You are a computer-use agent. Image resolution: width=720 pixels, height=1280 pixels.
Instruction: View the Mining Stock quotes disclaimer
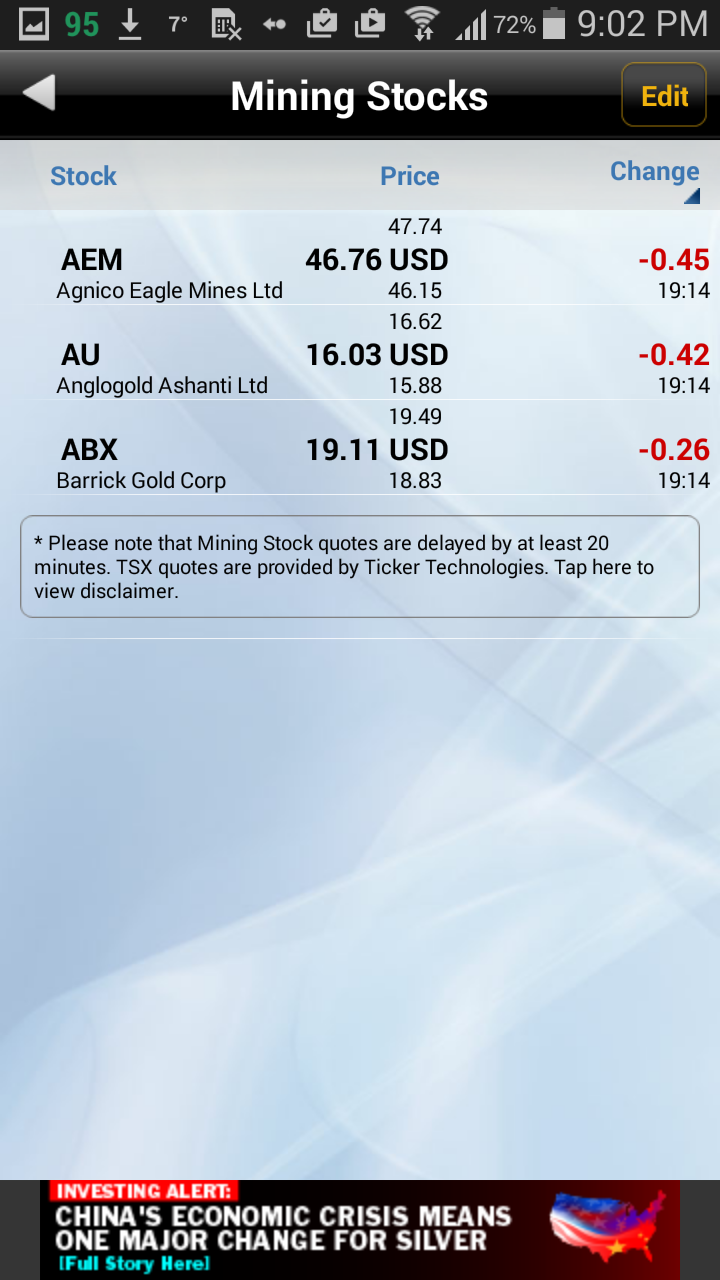pos(360,567)
